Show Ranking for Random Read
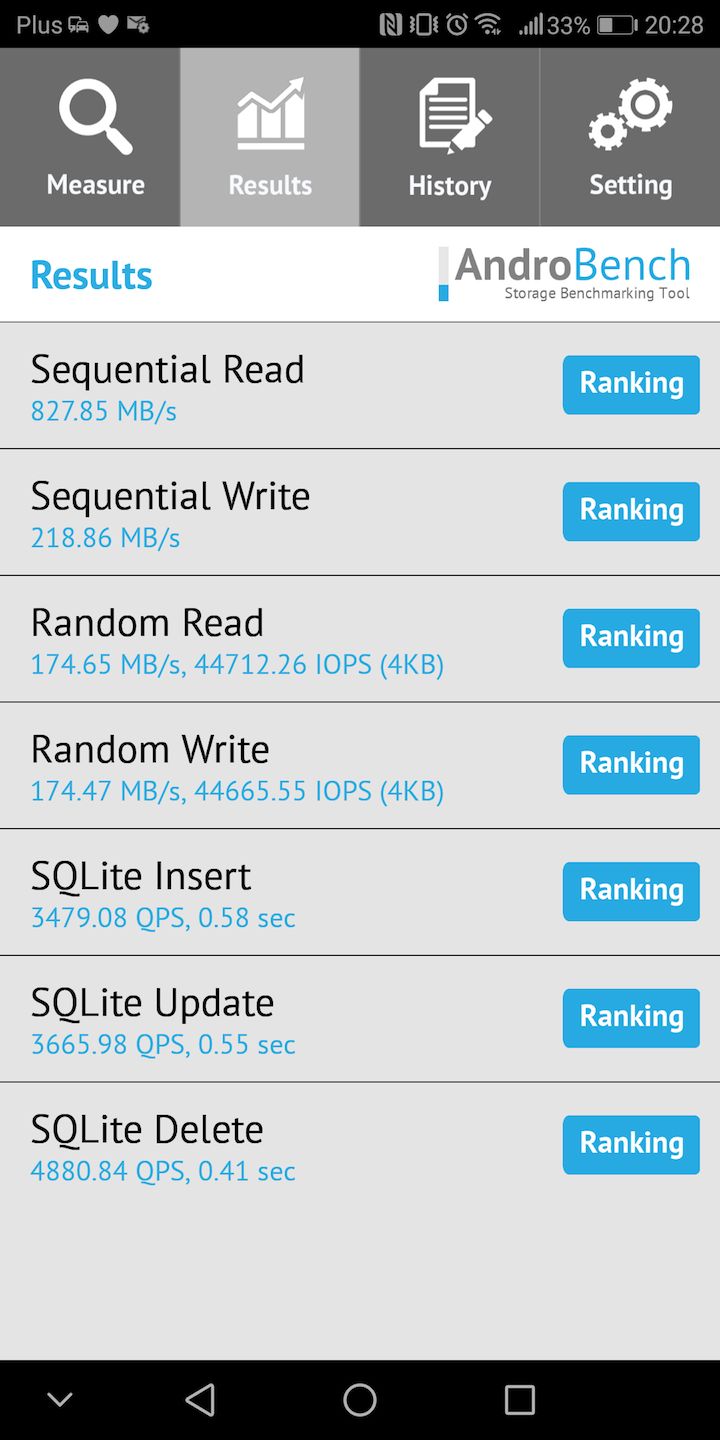 [x=631, y=637]
